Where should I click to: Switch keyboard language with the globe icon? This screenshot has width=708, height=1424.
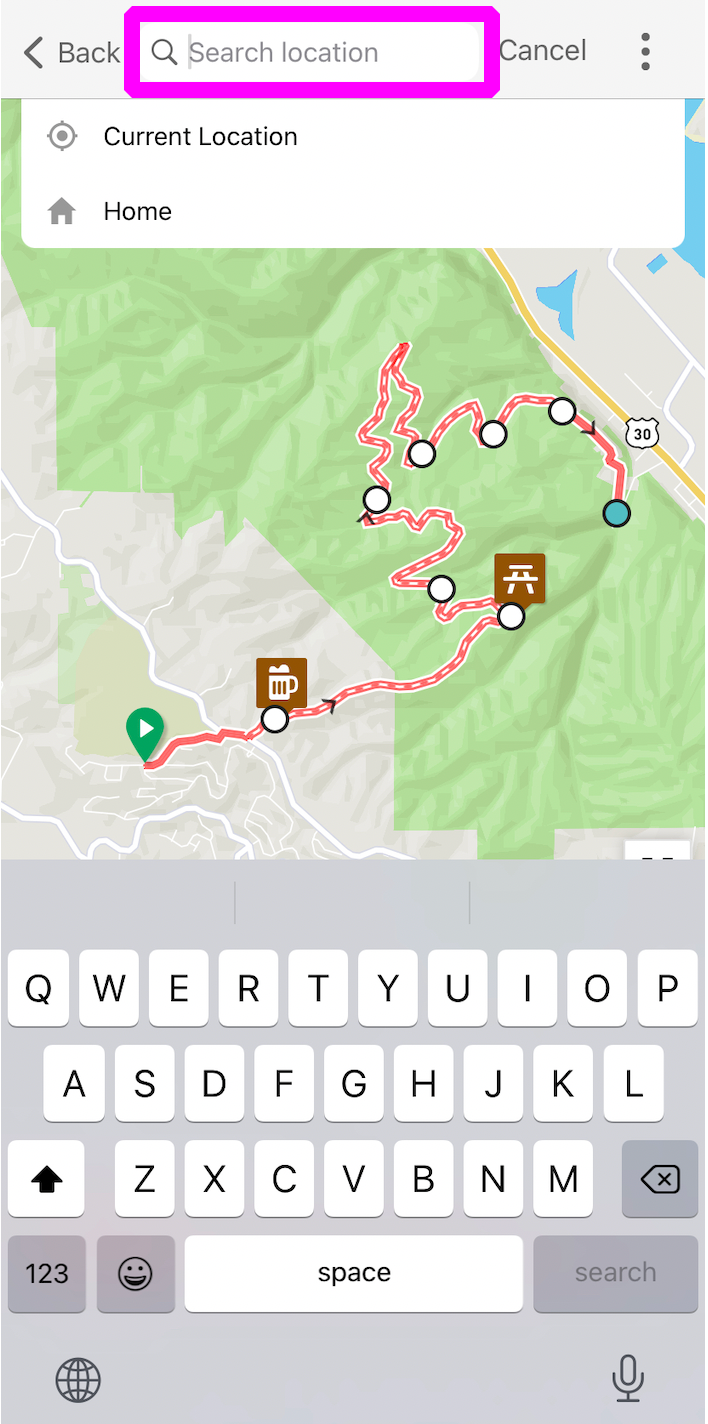pyautogui.click(x=78, y=1381)
